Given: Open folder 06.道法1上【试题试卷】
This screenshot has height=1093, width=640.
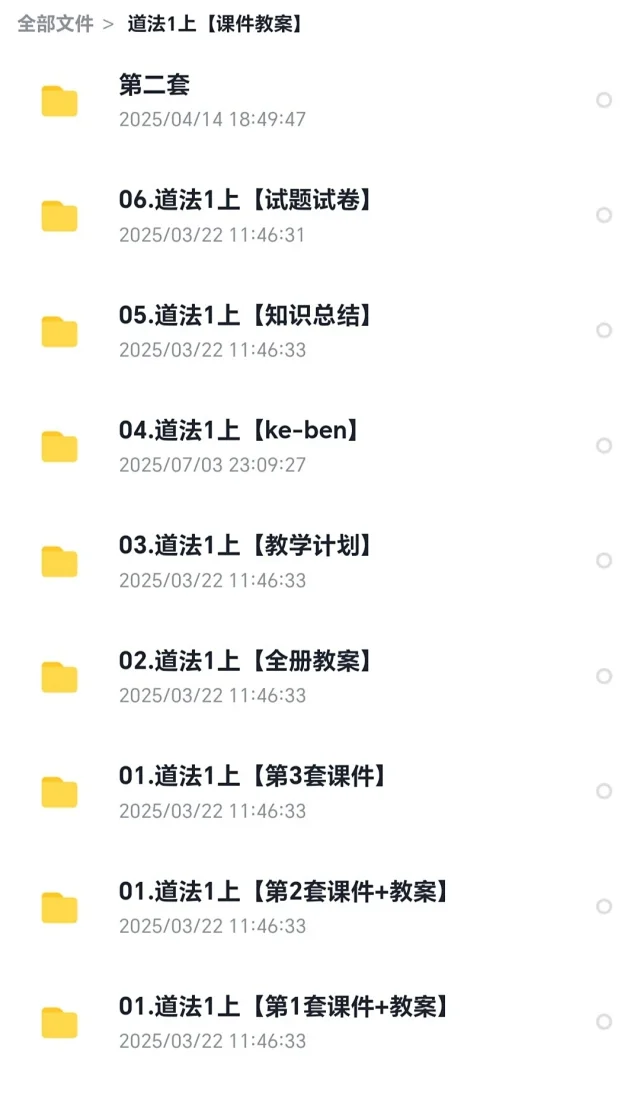Looking at the screenshot, I should tap(320, 215).
